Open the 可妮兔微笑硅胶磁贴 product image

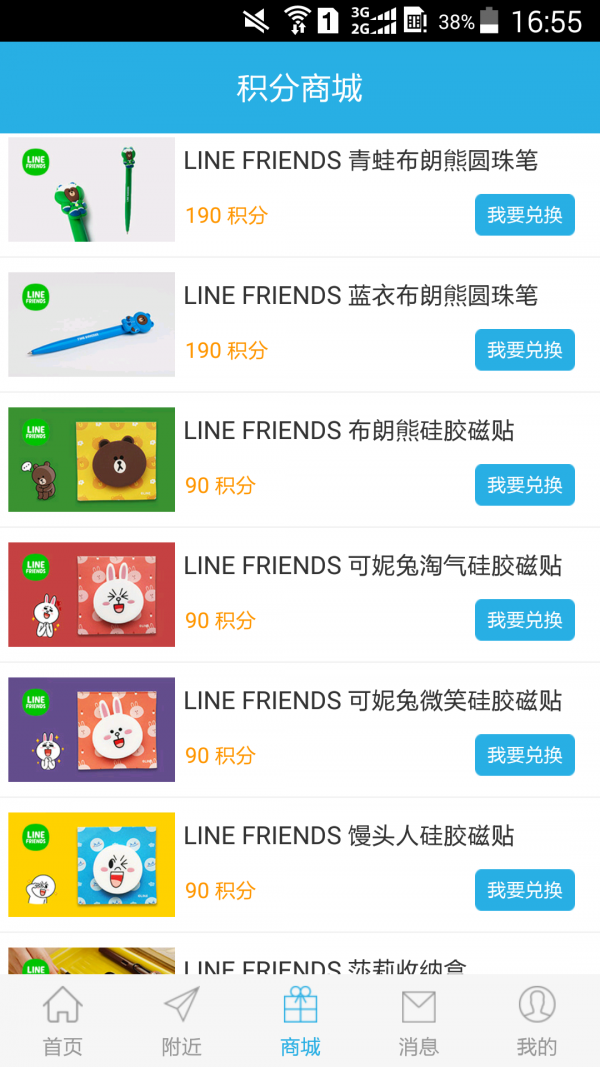coord(92,730)
